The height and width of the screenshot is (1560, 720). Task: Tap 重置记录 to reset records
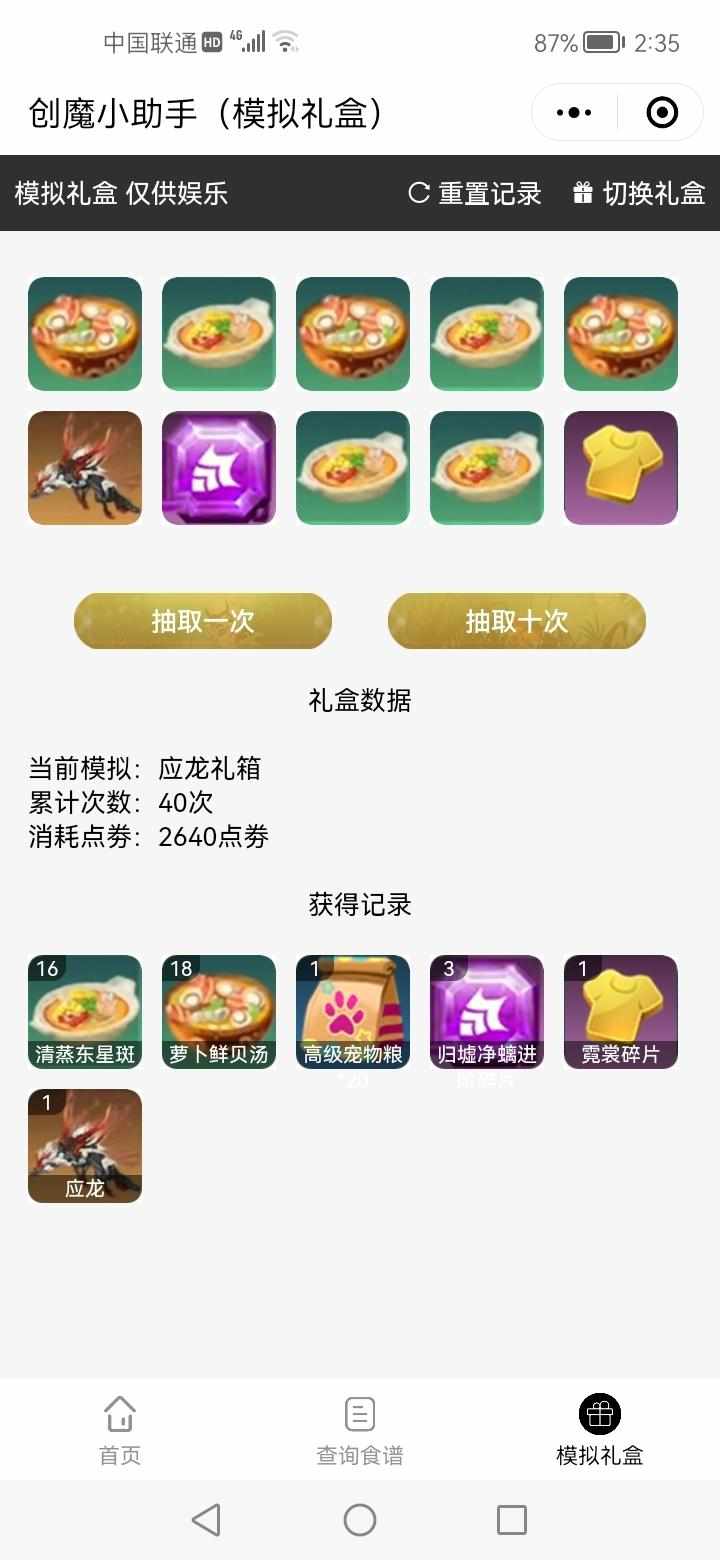[x=476, y=193]
